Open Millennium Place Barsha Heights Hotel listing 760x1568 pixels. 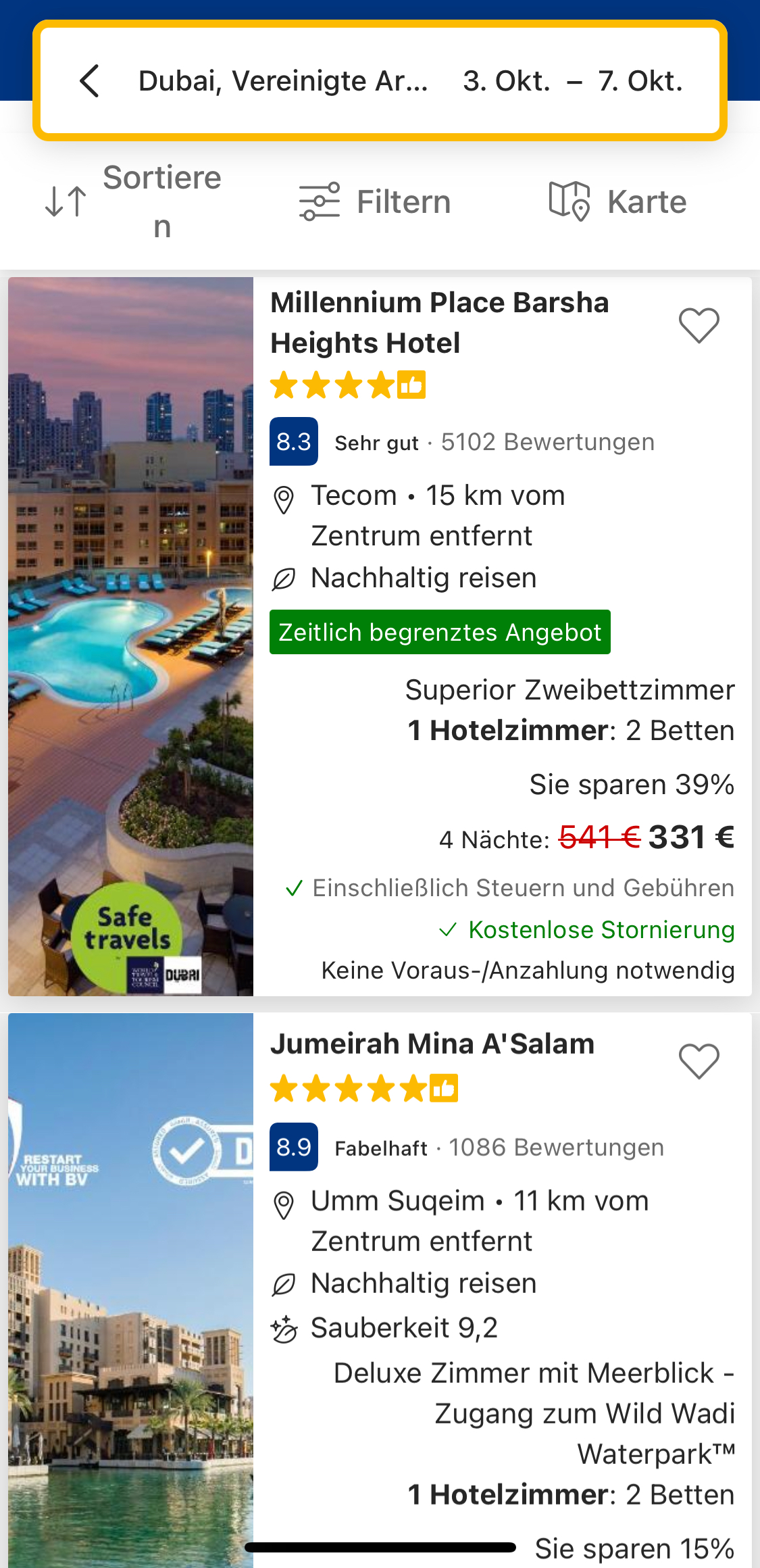click(x=439, y=322)
